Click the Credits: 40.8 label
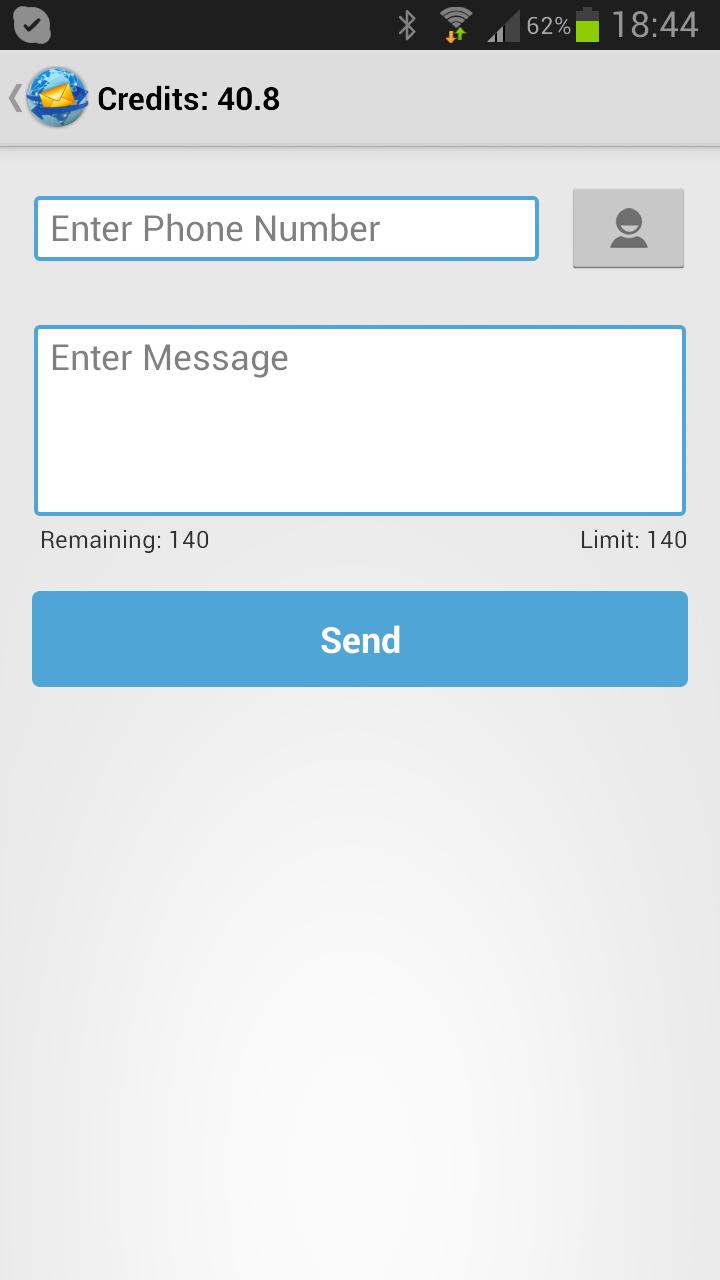Viewport: 720px width, 1280px height. click(188, 97)
